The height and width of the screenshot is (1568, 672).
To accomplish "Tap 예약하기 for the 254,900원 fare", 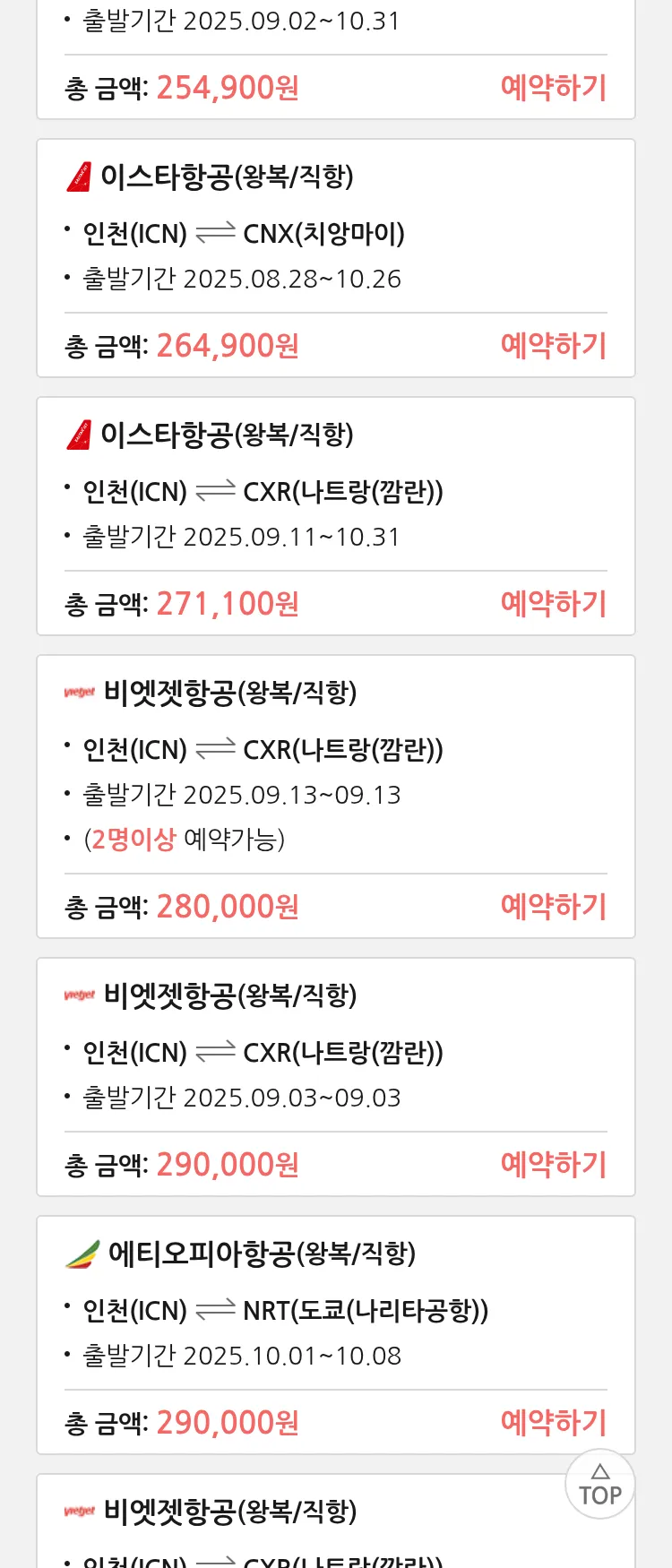I will 553,88.
